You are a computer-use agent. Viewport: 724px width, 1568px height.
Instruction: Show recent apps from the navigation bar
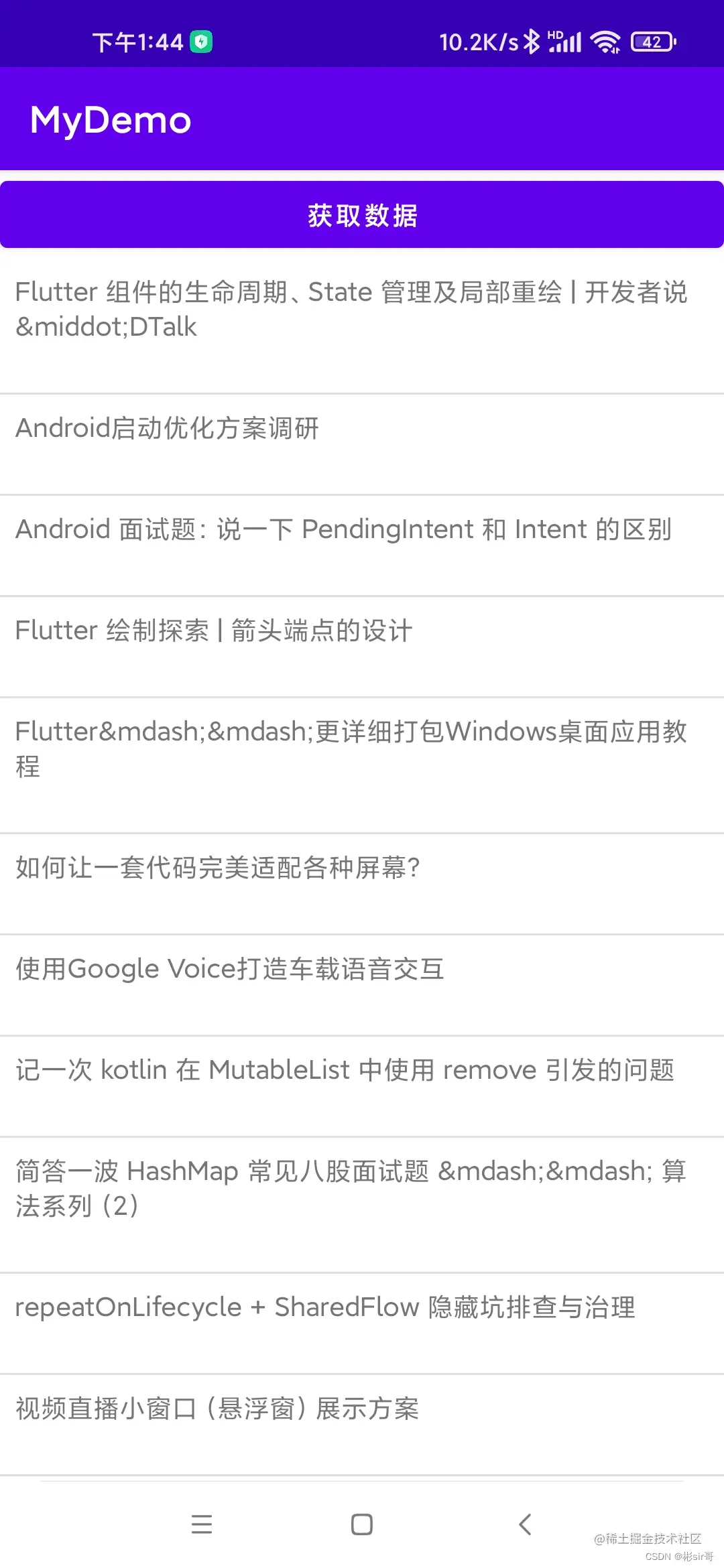(201, 1524)
